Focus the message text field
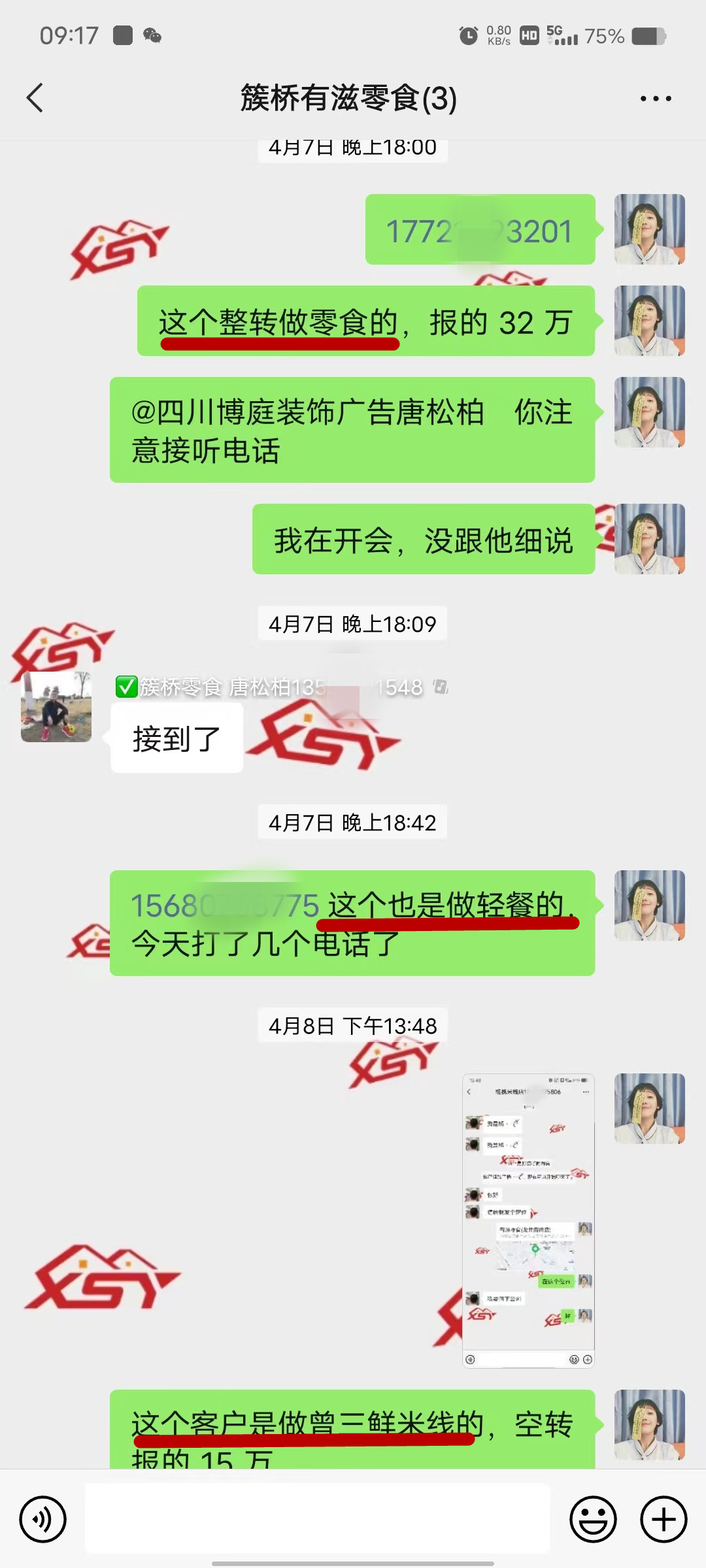This screenshot has height=1568, width=706. [318, 1519]
